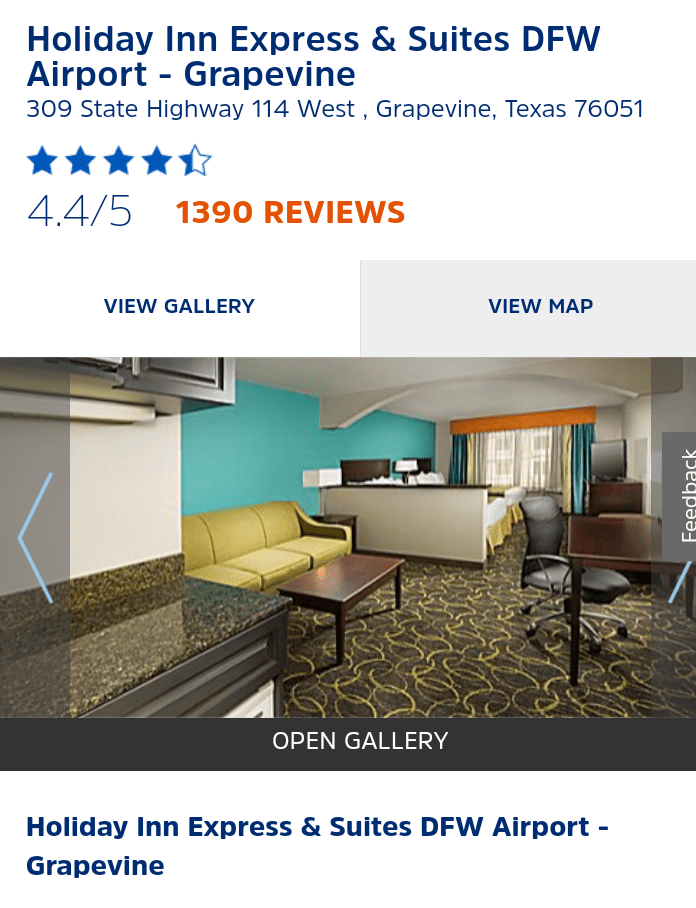Open the Feedback side tab
Image resolution: width=696 pixels, height=908 pixels.
coord(683,496)
